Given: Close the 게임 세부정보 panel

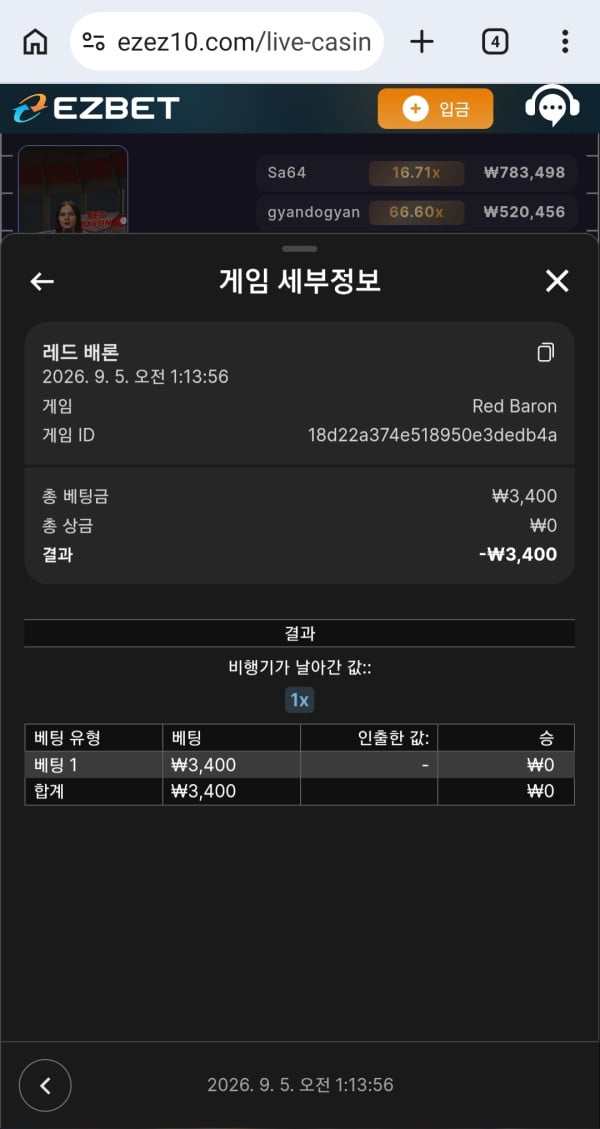Looking at the screenshot, I should point(557,282).
